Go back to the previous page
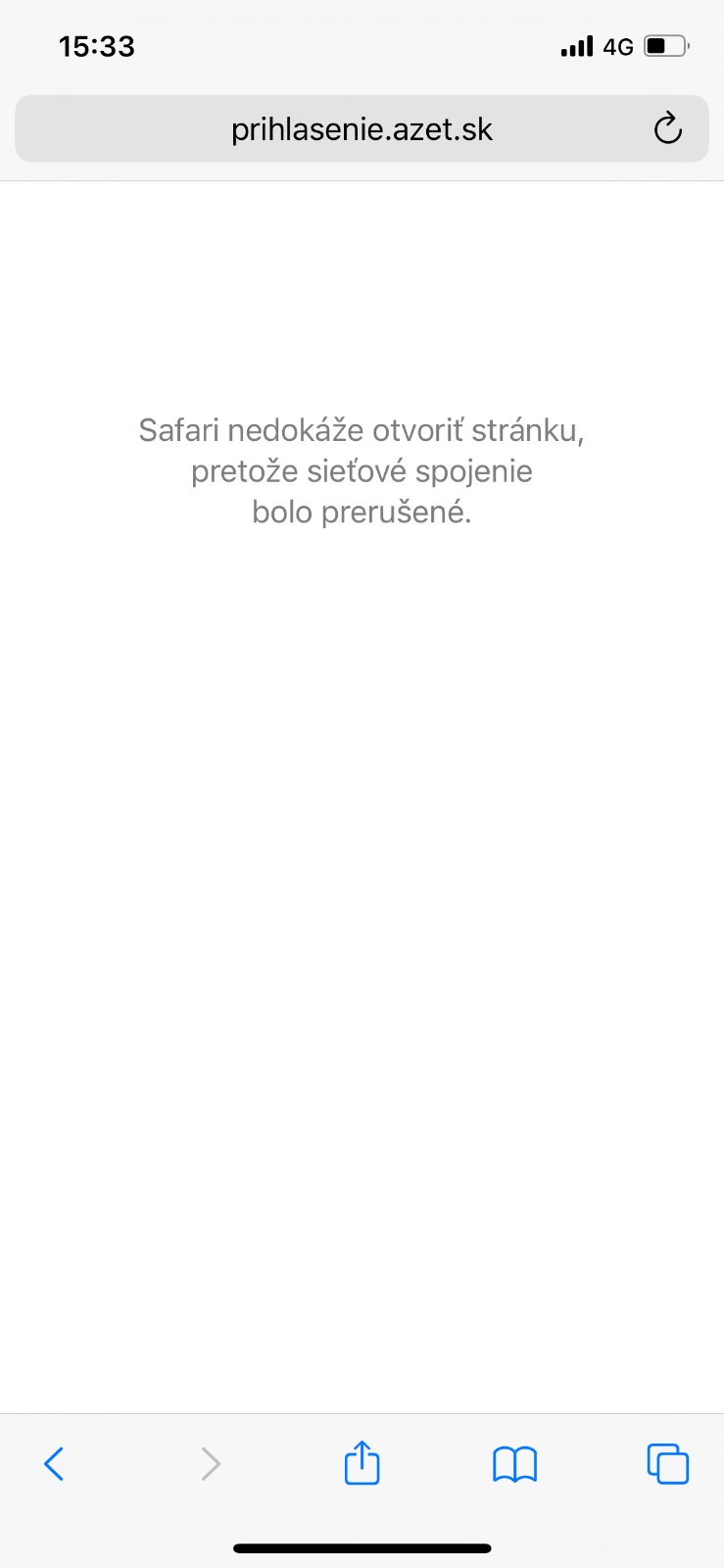Image resolution: width=724 pixels, height=1568 pixels. tap(55, 1464)
